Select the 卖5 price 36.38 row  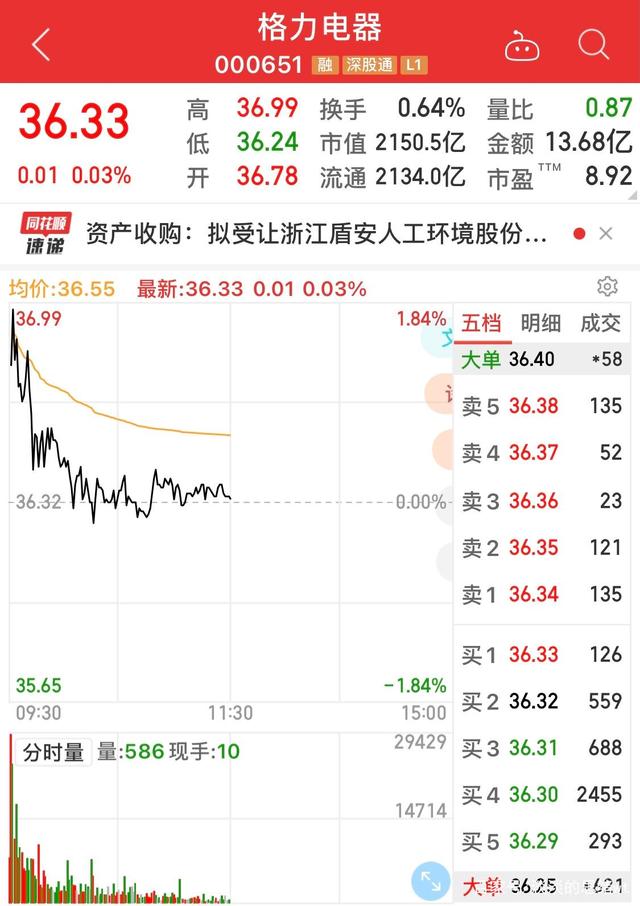pyautogui.click(x=542, y=406)
